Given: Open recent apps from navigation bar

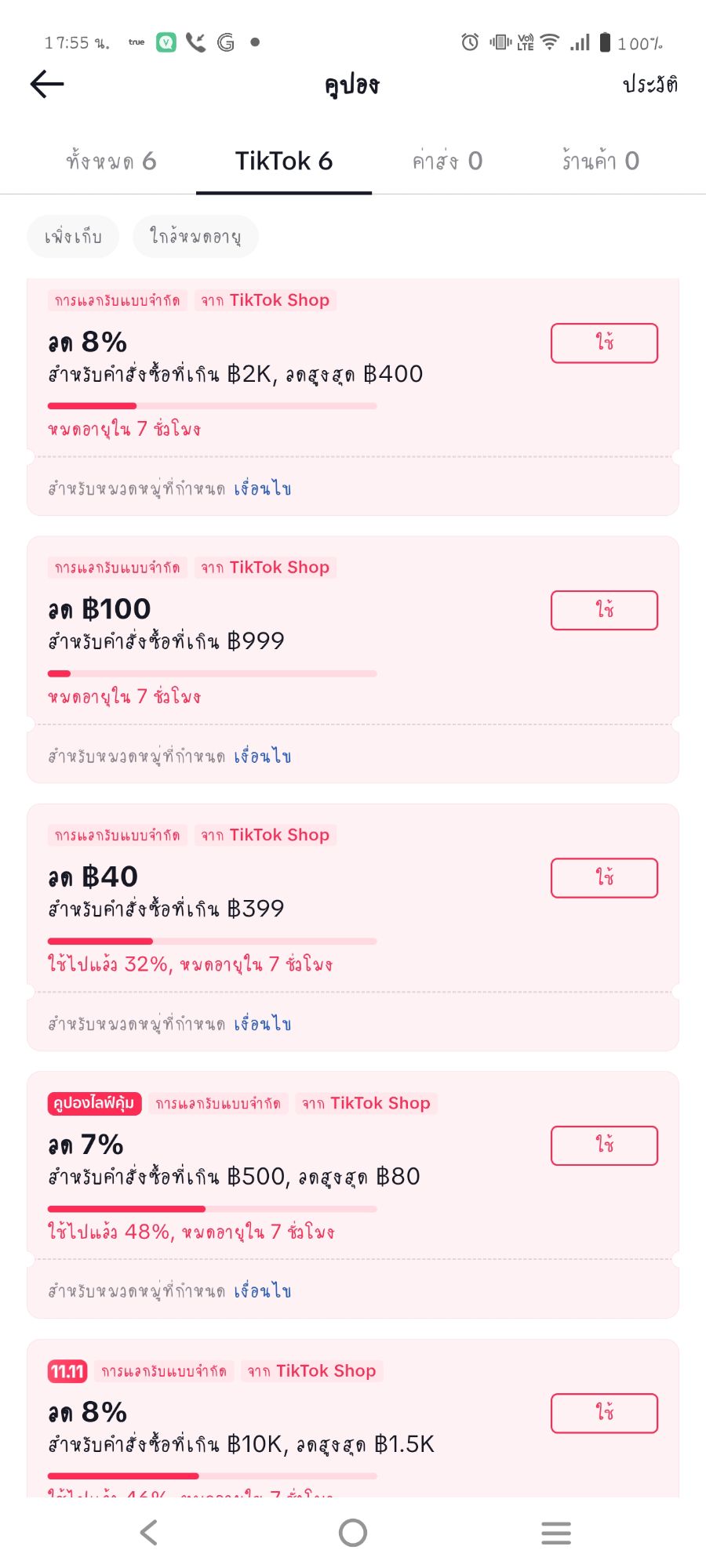Looking at the screenshot, I should click(556, 1533).
